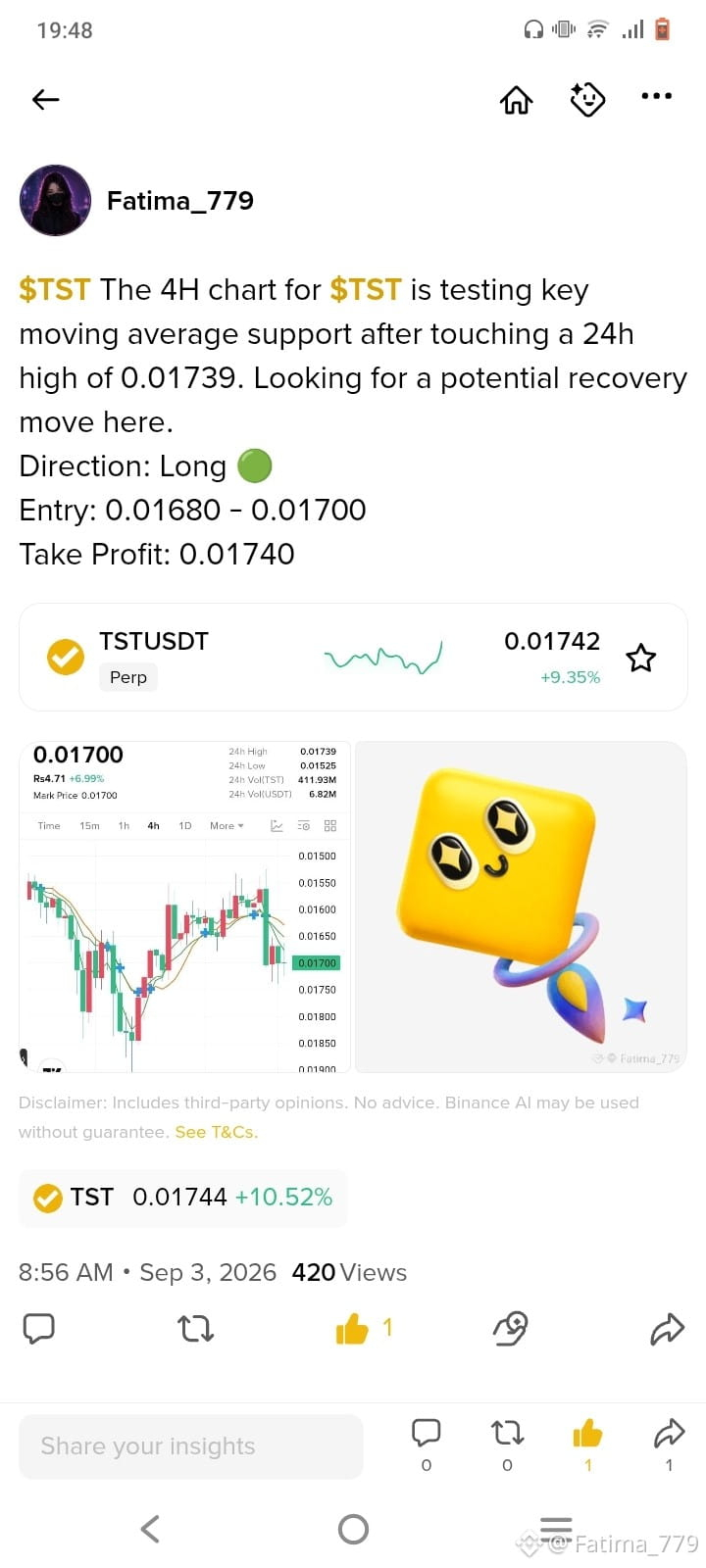Tap the bottom bar repost icon
Image resolution: width=706 pixels, height=1568 pixels.
507,1433
